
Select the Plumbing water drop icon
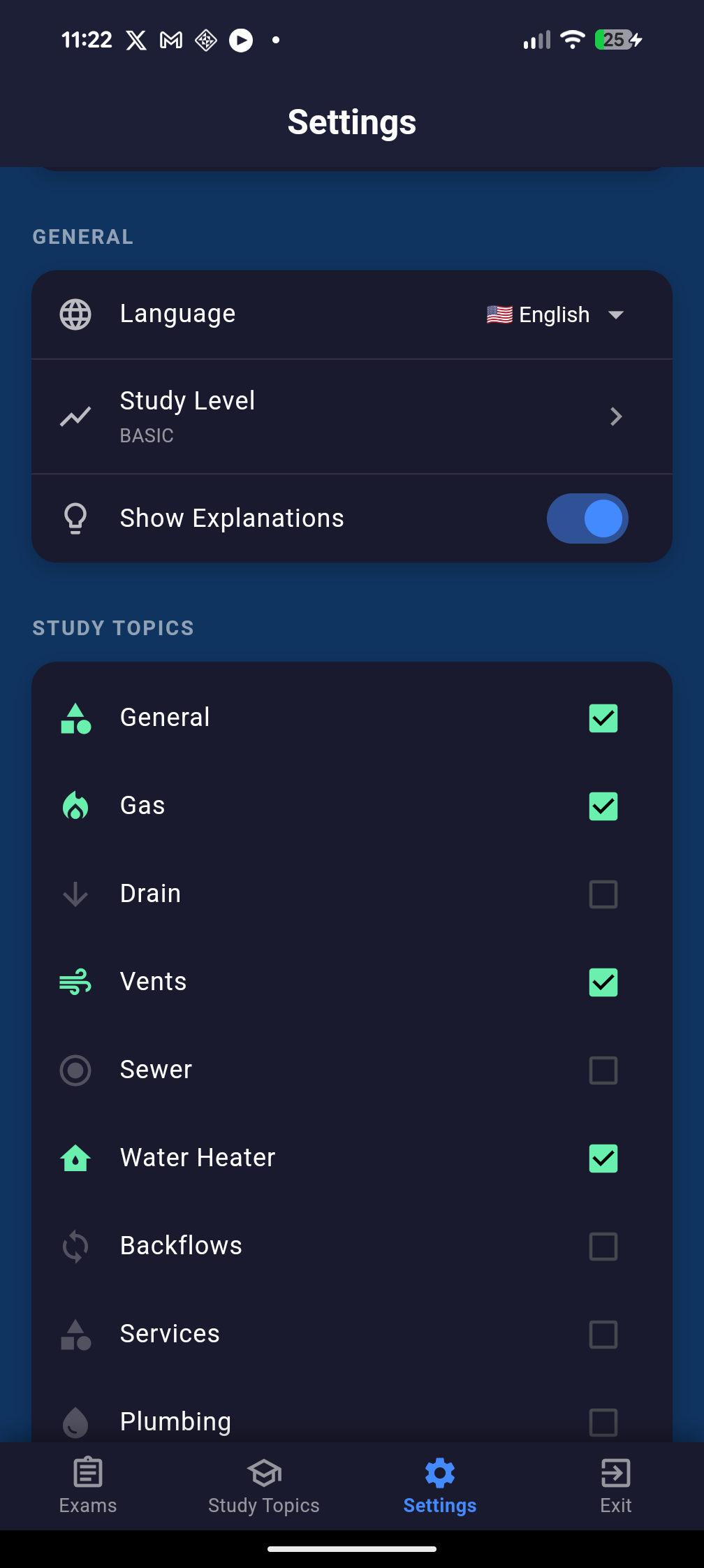point(75,1421)
